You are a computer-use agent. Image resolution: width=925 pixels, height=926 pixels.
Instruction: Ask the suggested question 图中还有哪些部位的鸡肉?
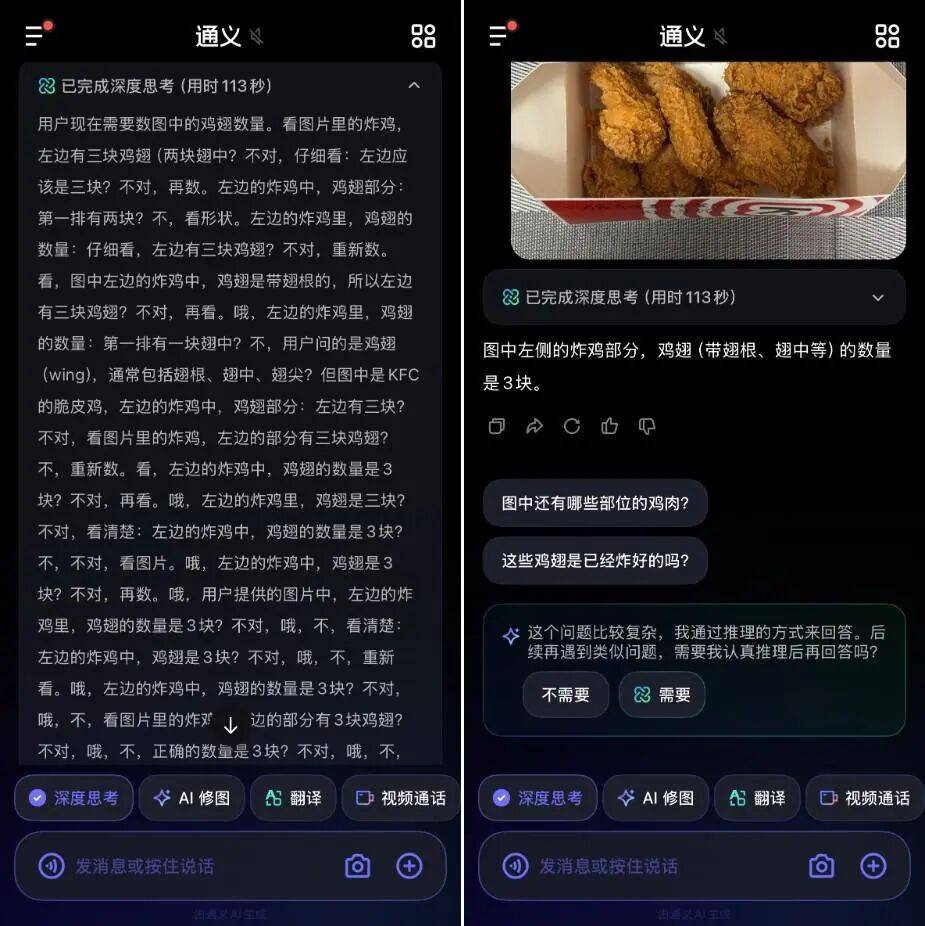pos(595,503)
